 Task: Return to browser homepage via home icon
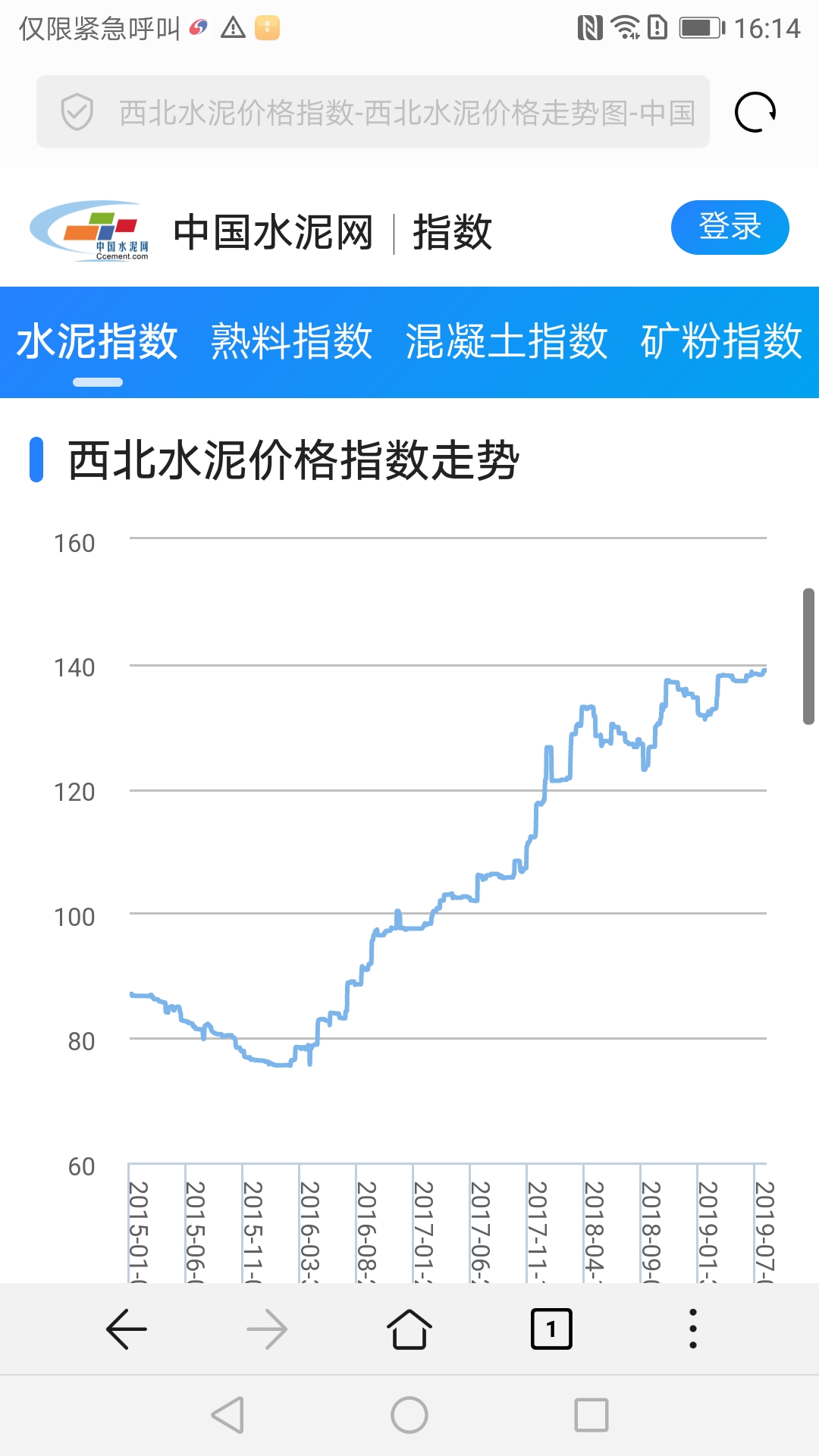(x=408, y=1329)
